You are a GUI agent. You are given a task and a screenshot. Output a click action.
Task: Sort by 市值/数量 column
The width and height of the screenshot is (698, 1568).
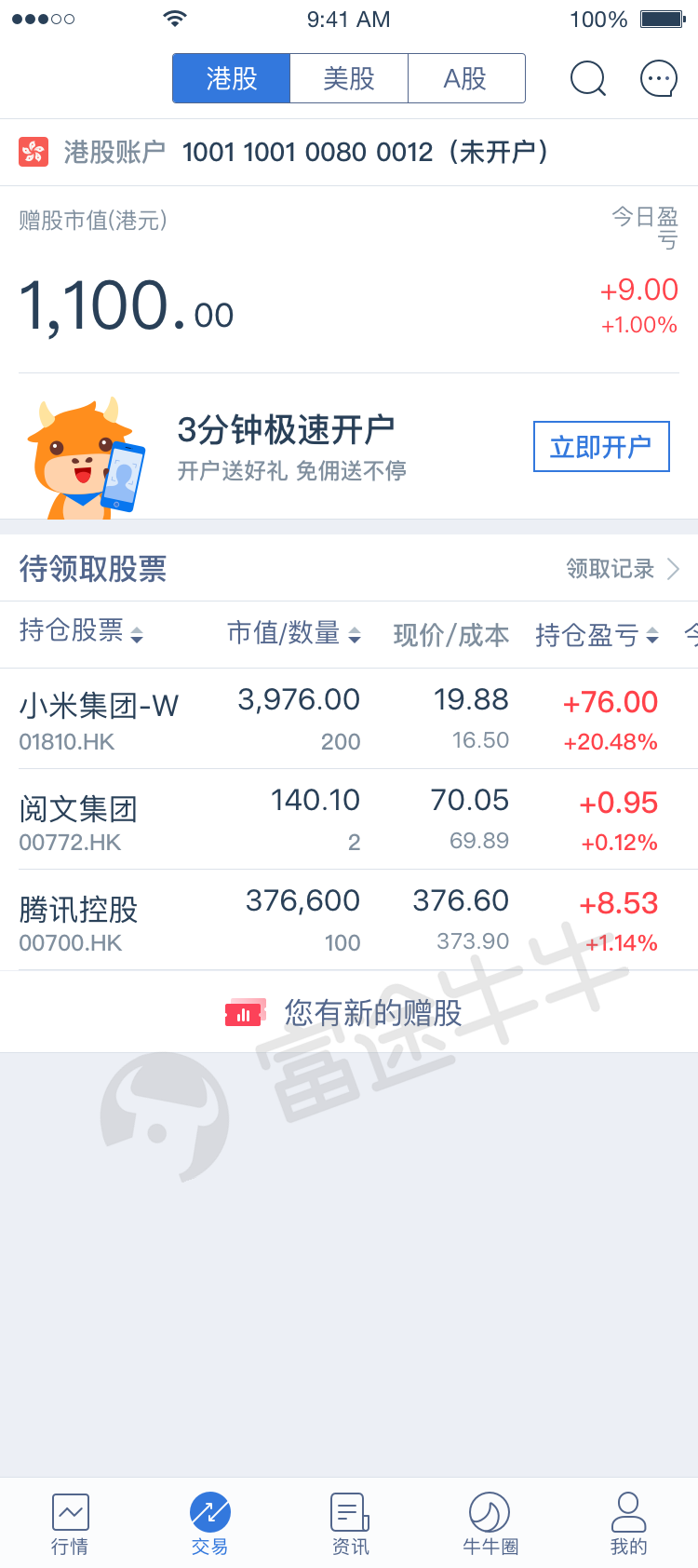point(293,634)
